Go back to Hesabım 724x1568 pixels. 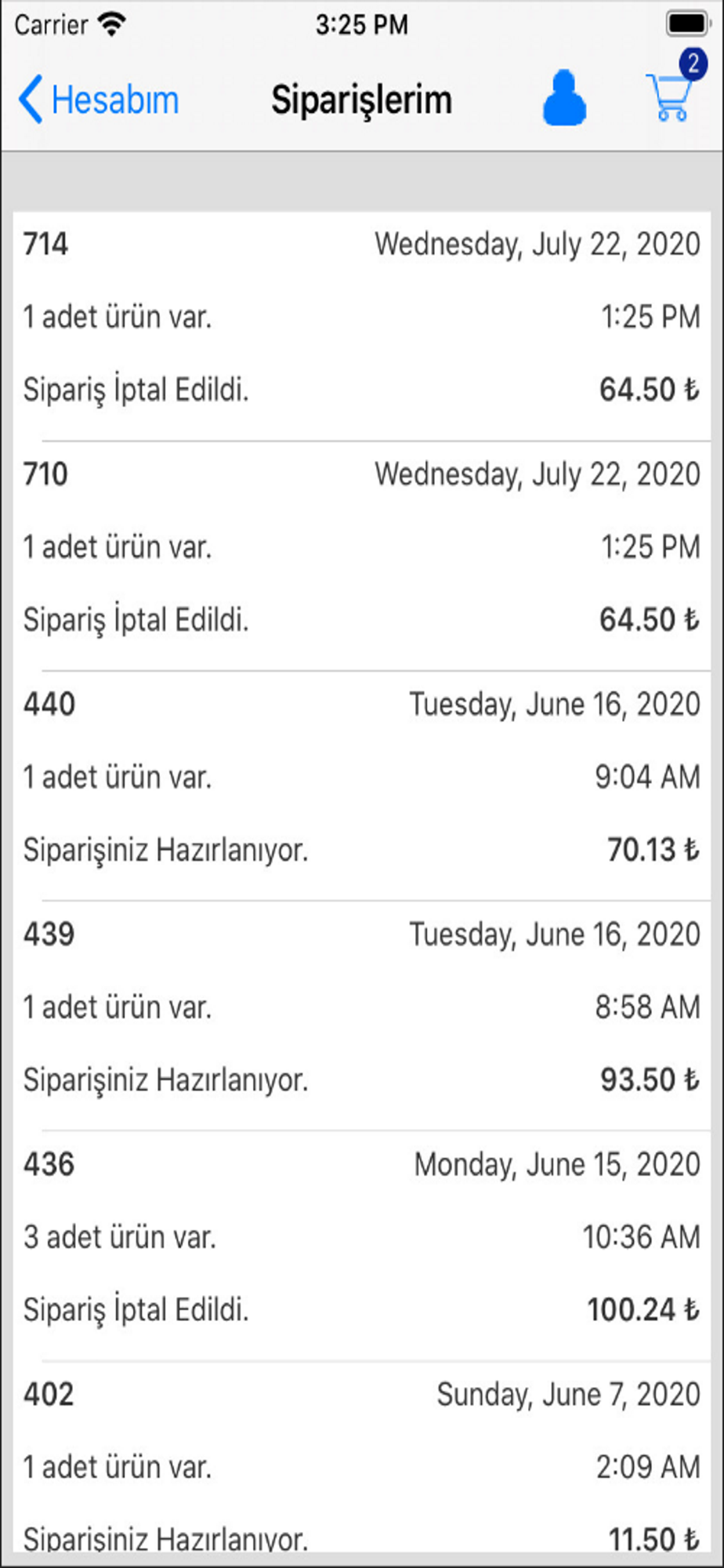coord(99,100)
